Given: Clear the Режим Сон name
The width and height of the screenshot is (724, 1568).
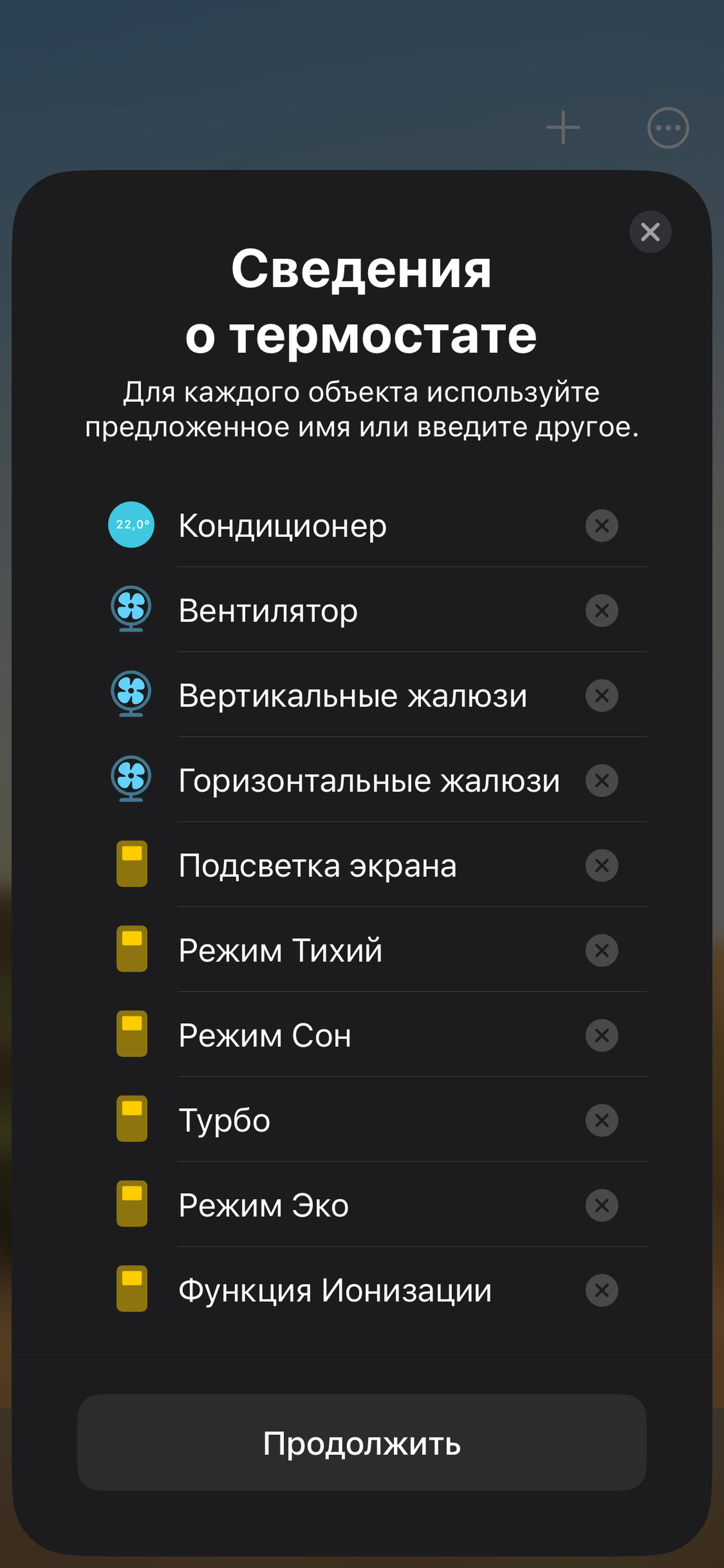Looking at the screenshot, I should pos(602,1036).
